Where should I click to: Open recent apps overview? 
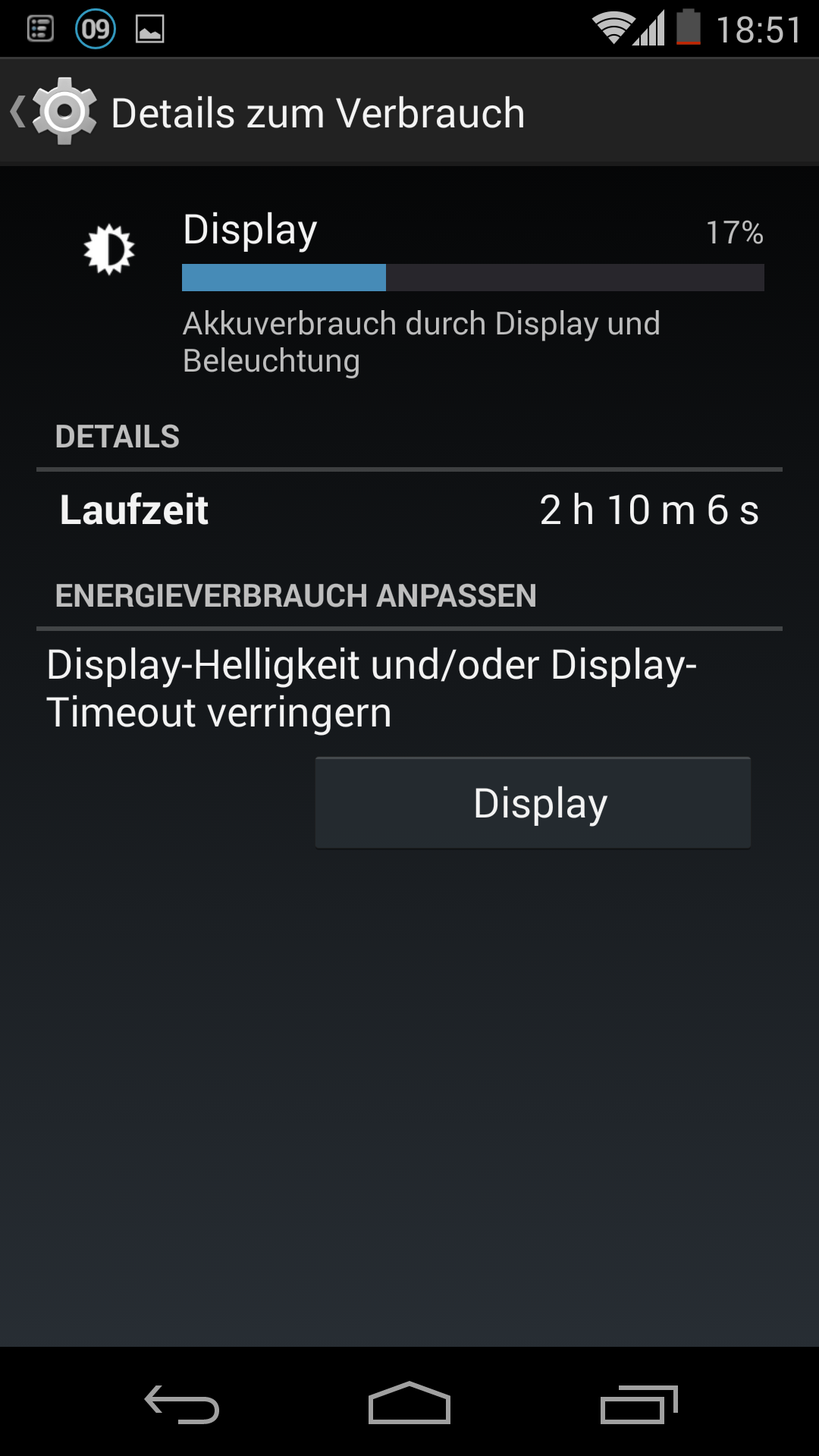click(x=638, y=1404)
